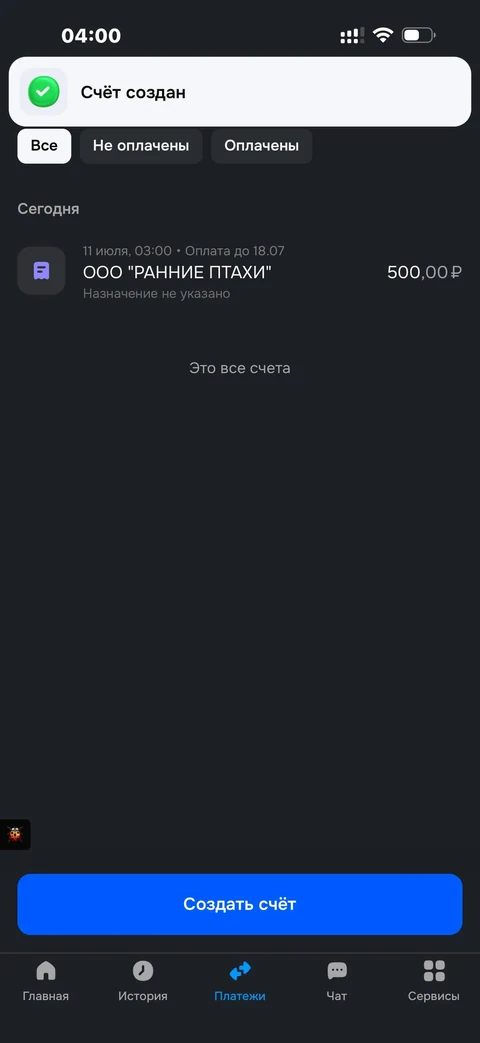This screenshot has height=1043, width=480.
Task: Open the Чат tab
Action: click(337, 981)
